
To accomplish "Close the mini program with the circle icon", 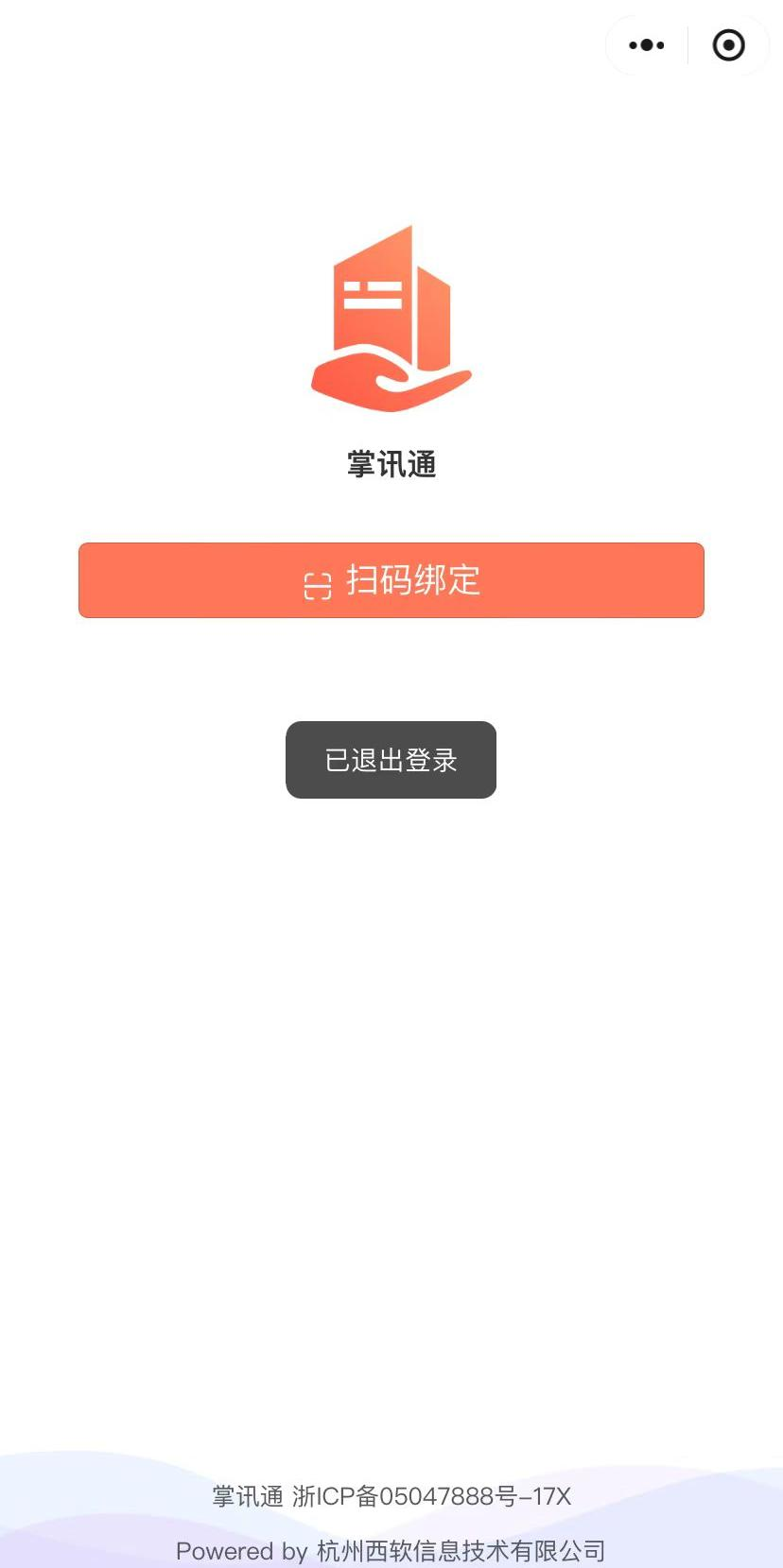I will coord(728,45).
